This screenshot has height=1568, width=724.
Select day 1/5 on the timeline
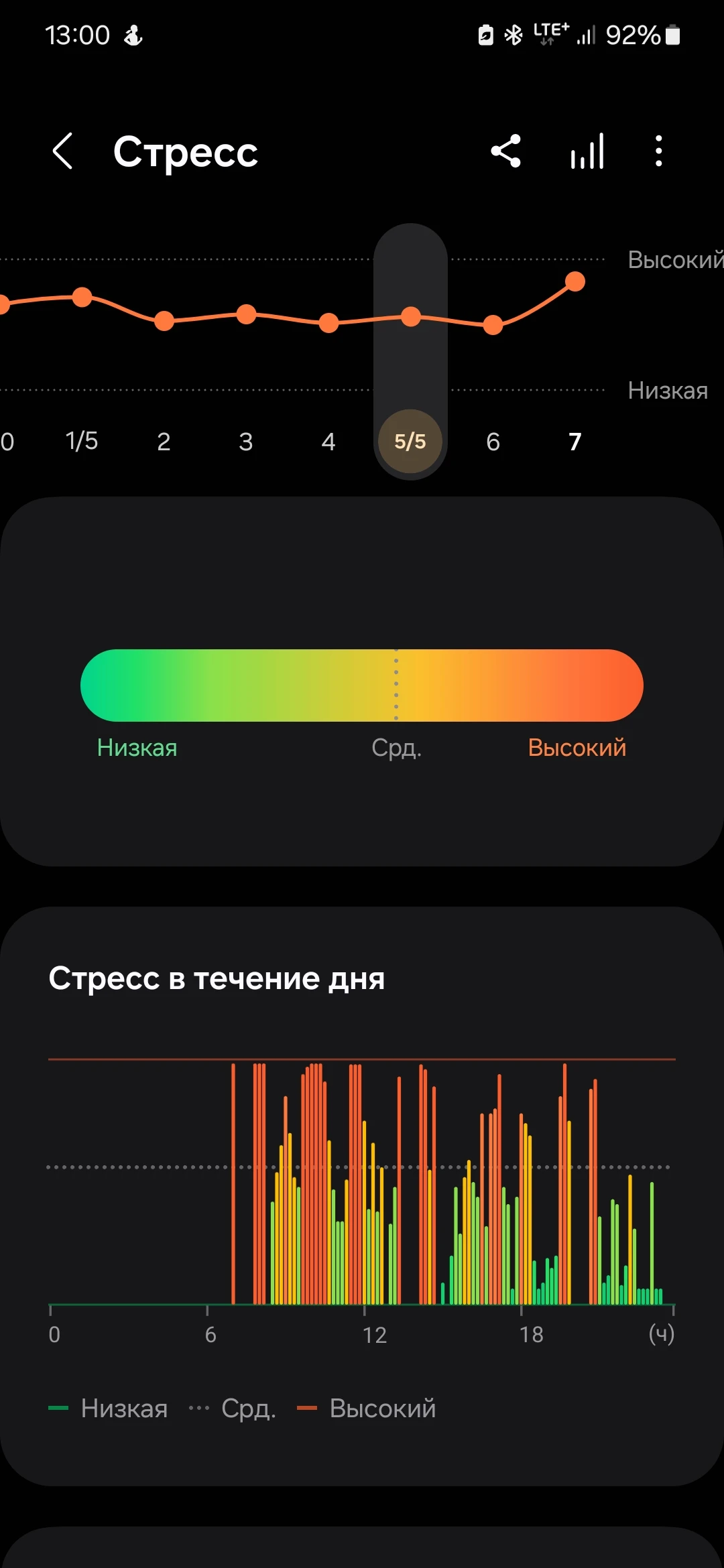pyautogui.click(x=82, y=442)
